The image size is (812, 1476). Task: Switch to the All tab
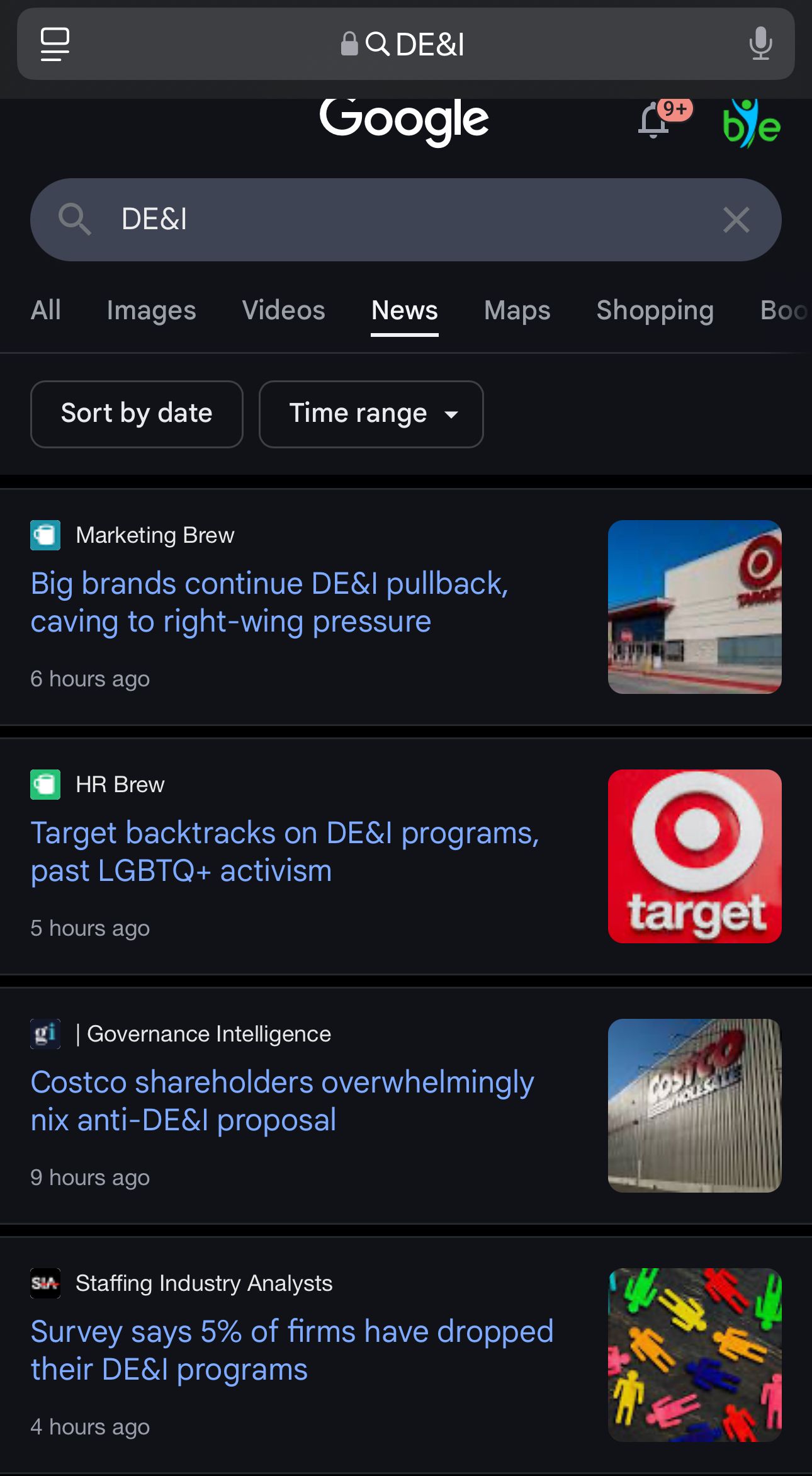coord(46,310)
